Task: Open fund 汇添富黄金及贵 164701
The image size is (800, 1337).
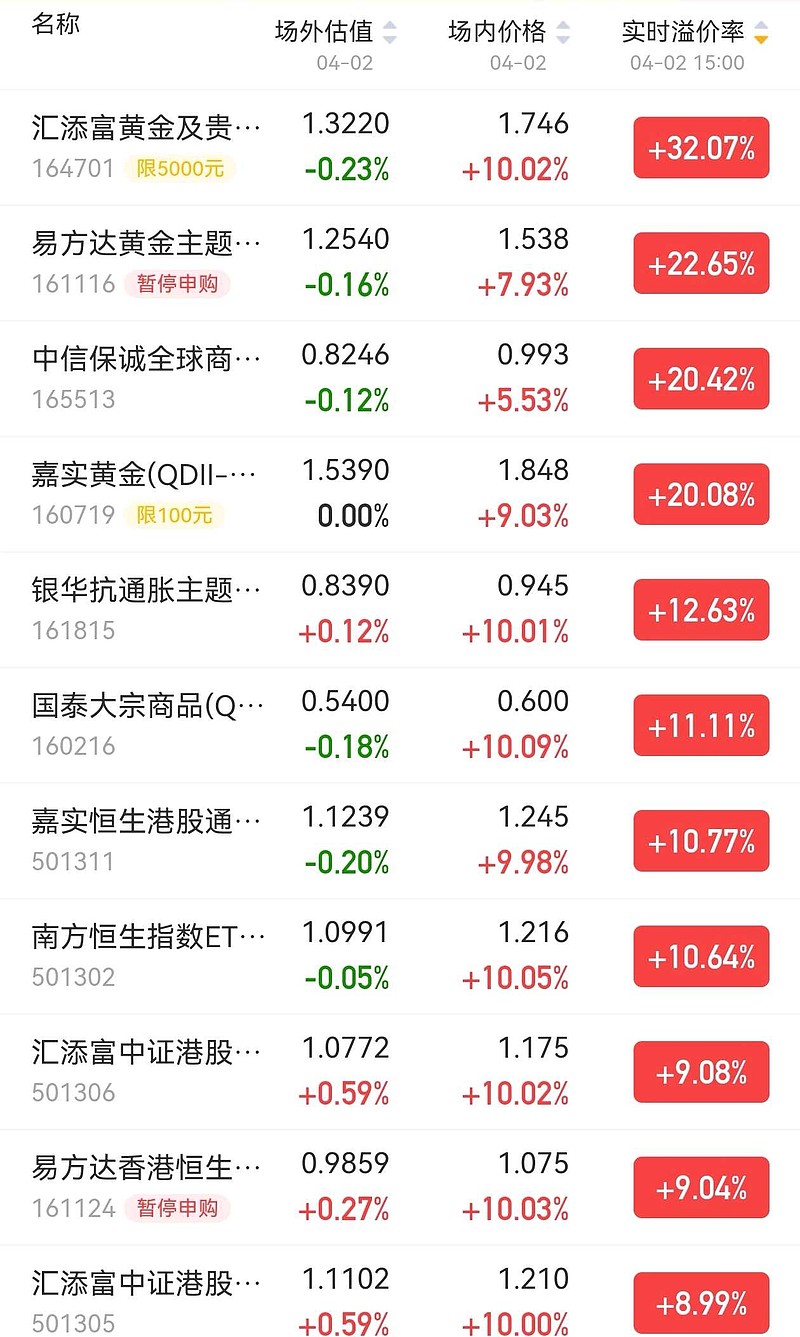Action: (400, 148)
